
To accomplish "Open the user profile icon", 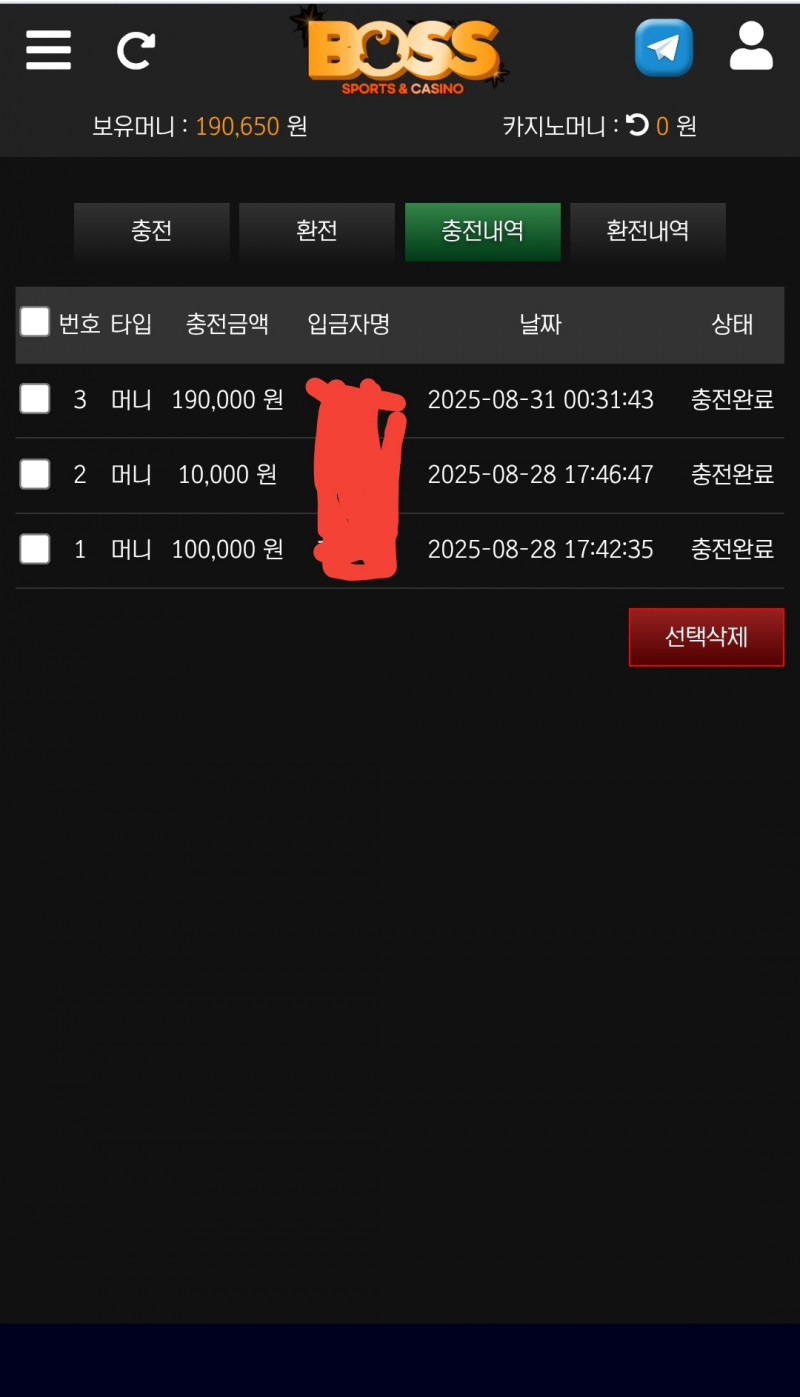I will click(751, 47).
